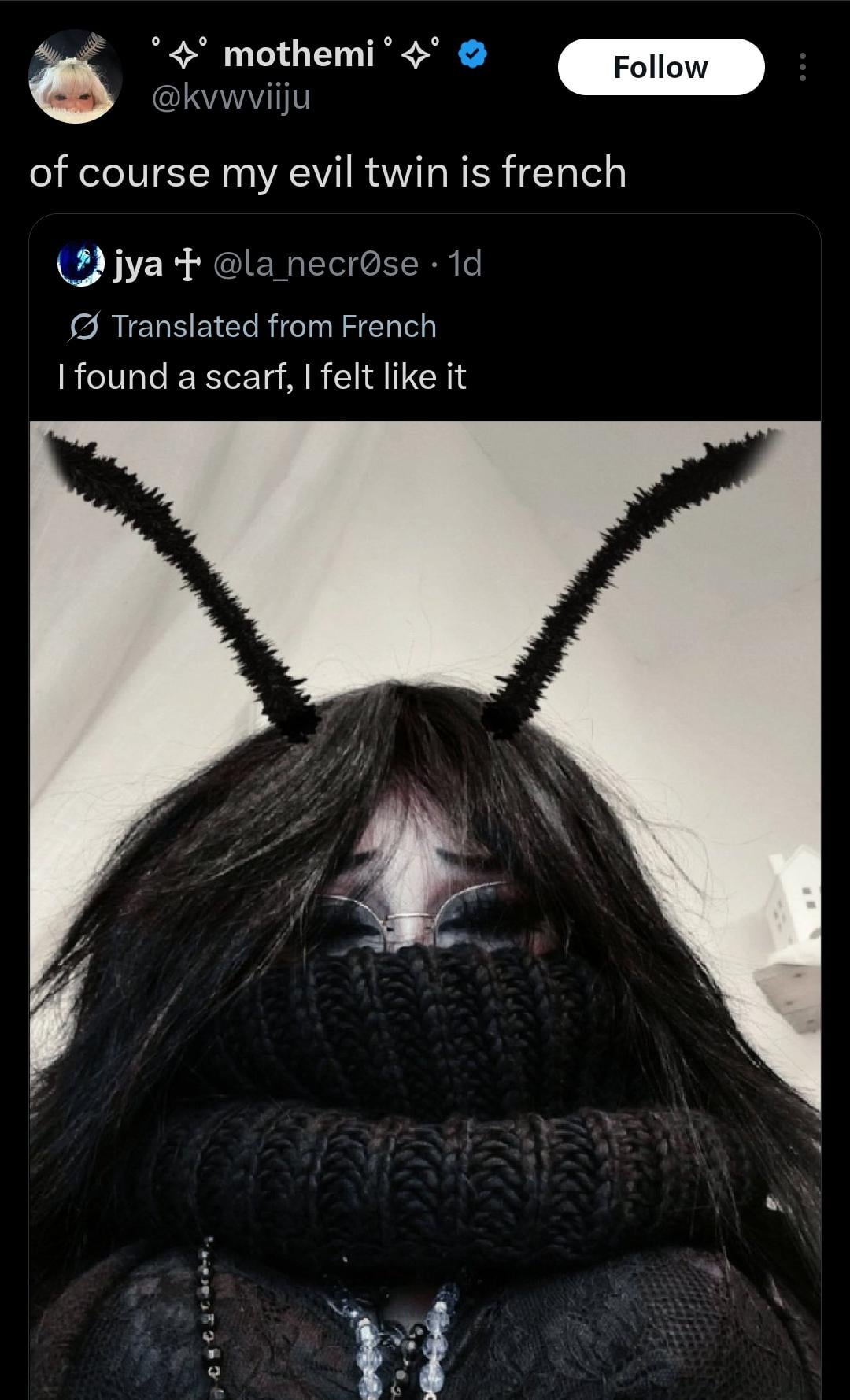850x1400 pixels.
Task: Open mothemi's profile picture
Action: [x=76, y=76]
